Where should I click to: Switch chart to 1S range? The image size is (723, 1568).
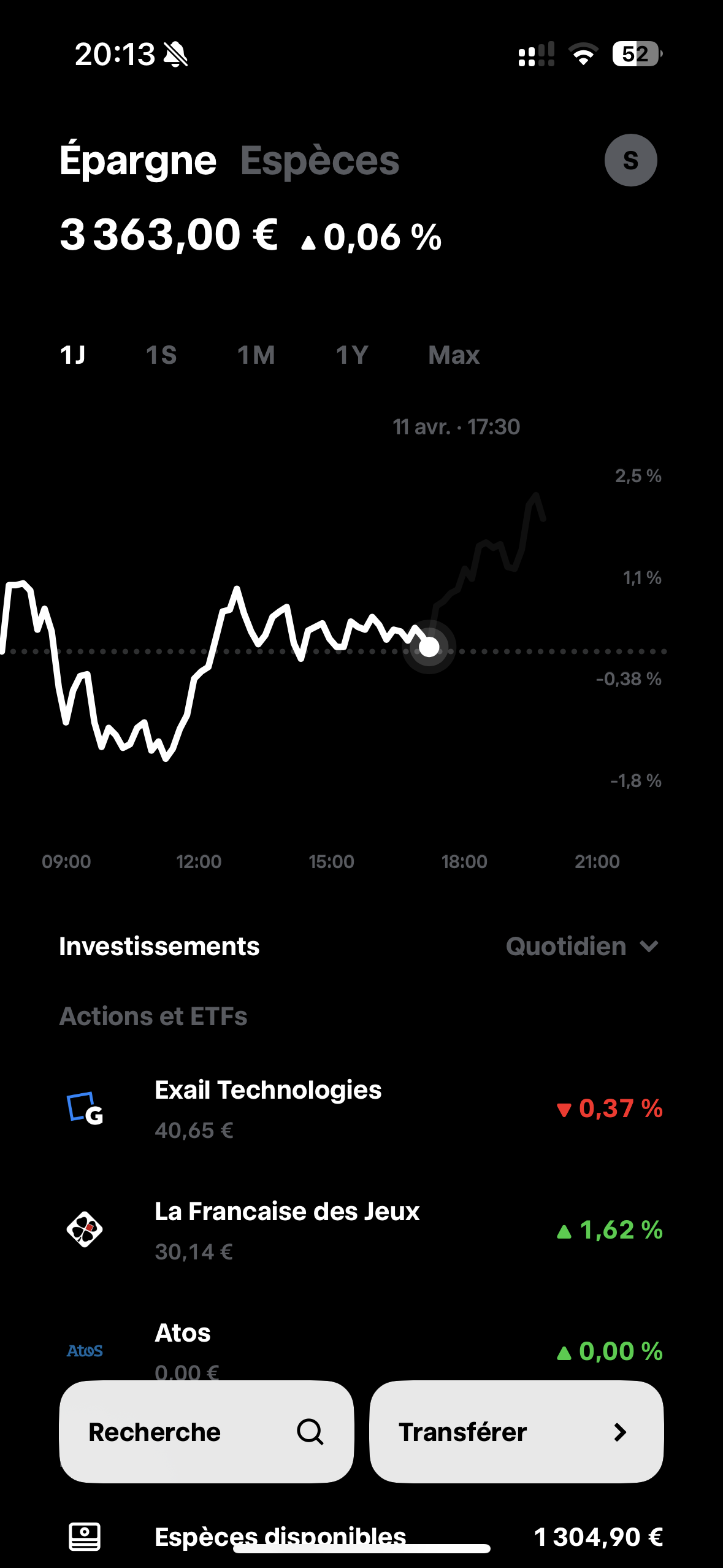pos(161,355)
